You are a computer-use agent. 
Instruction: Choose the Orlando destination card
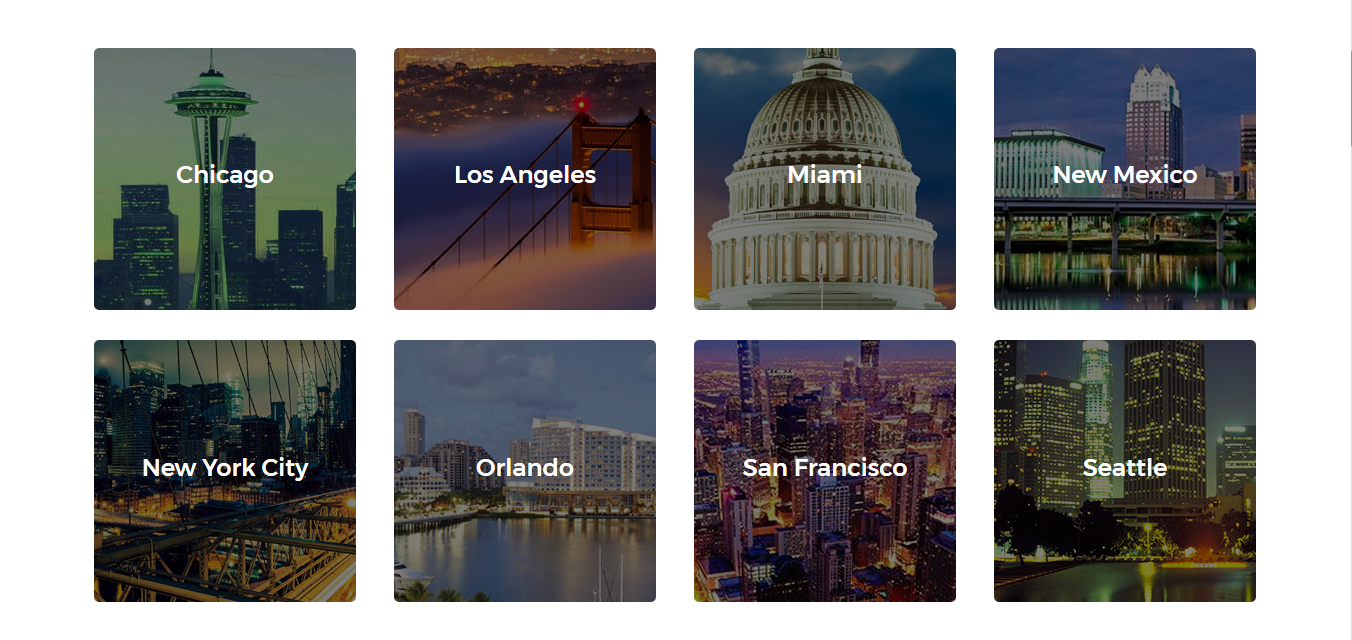(525, 470)
